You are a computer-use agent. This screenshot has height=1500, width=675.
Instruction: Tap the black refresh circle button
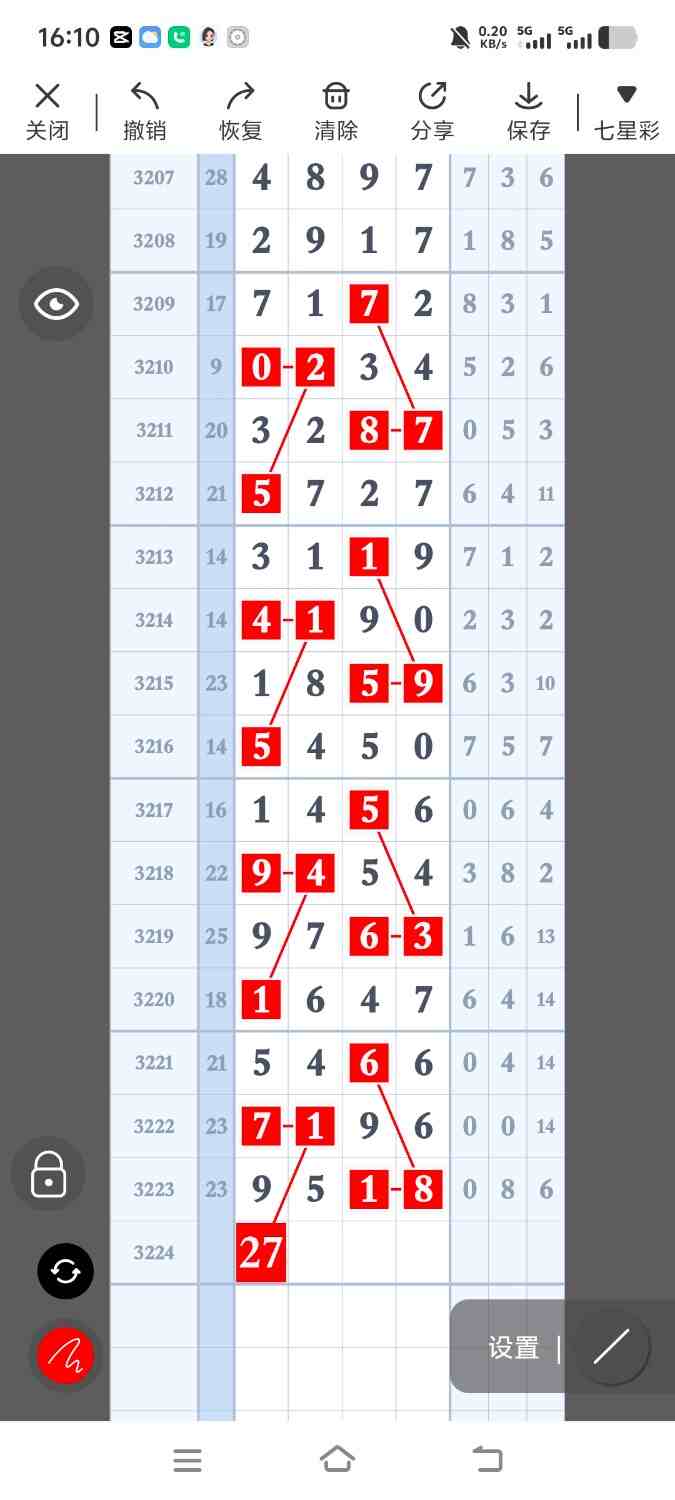pyautogui.click(x=66, y=1271)
